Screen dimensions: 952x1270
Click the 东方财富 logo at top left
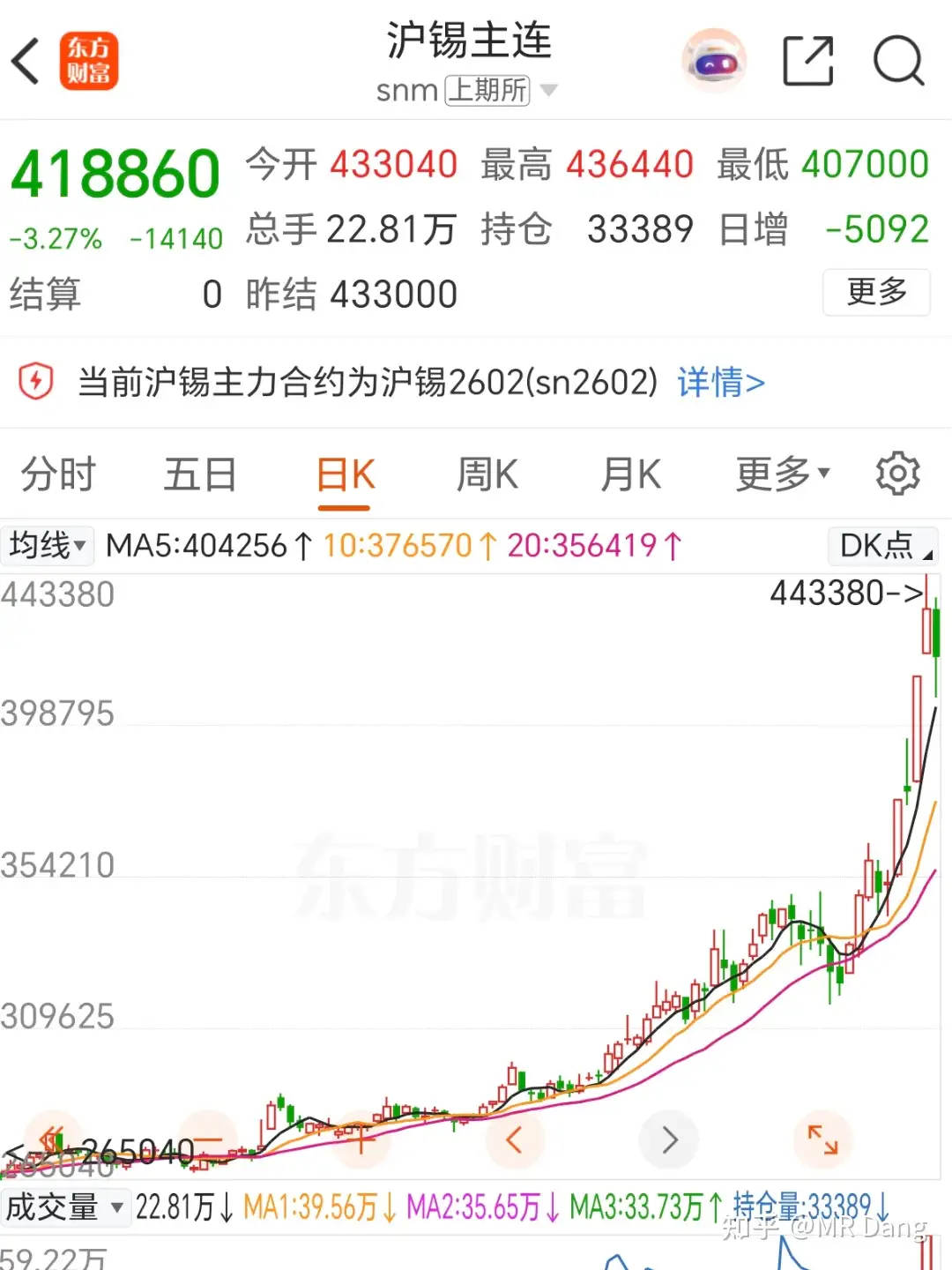(90, 61)
